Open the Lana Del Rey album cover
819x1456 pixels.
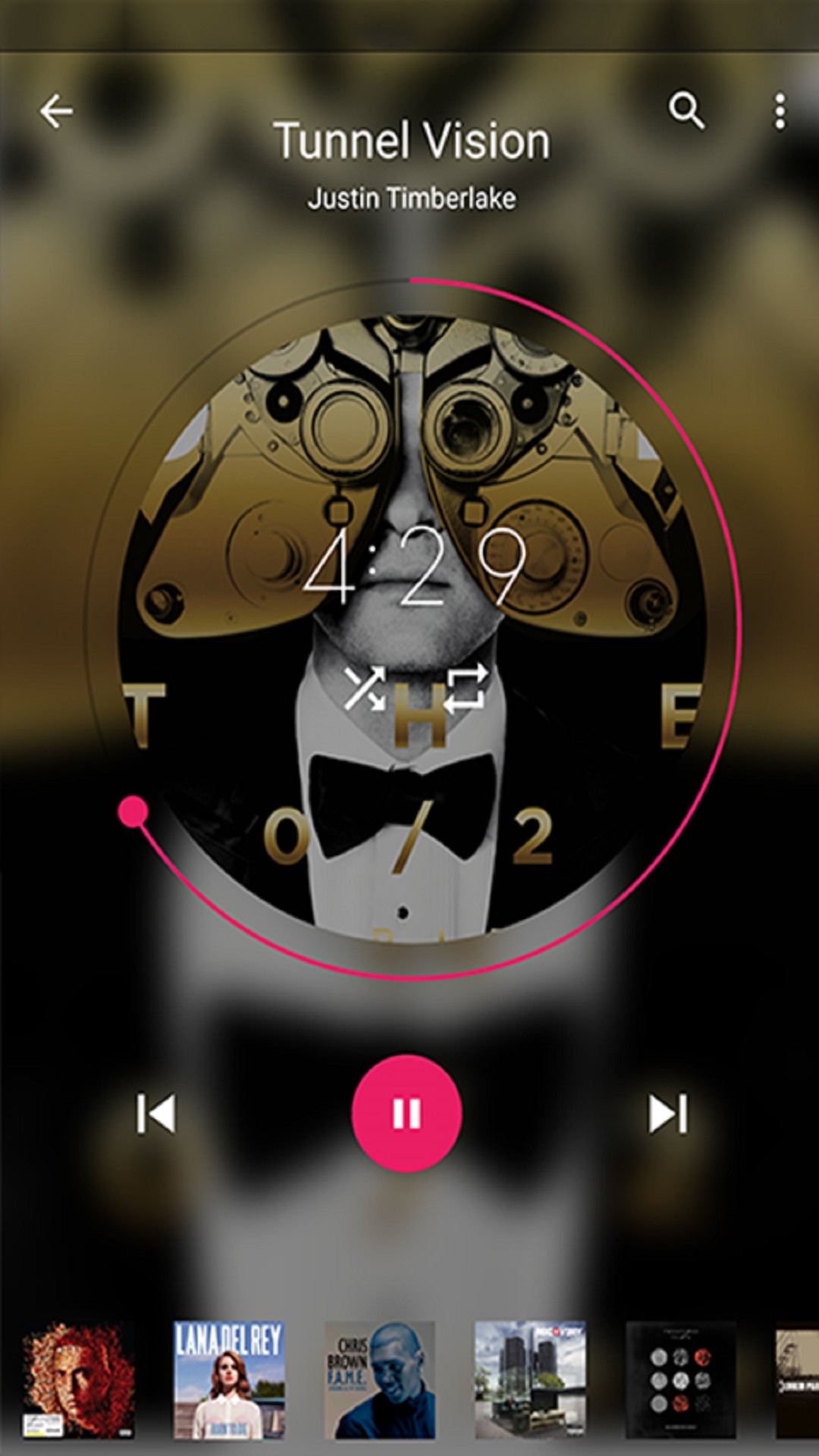pos(229,1379)
